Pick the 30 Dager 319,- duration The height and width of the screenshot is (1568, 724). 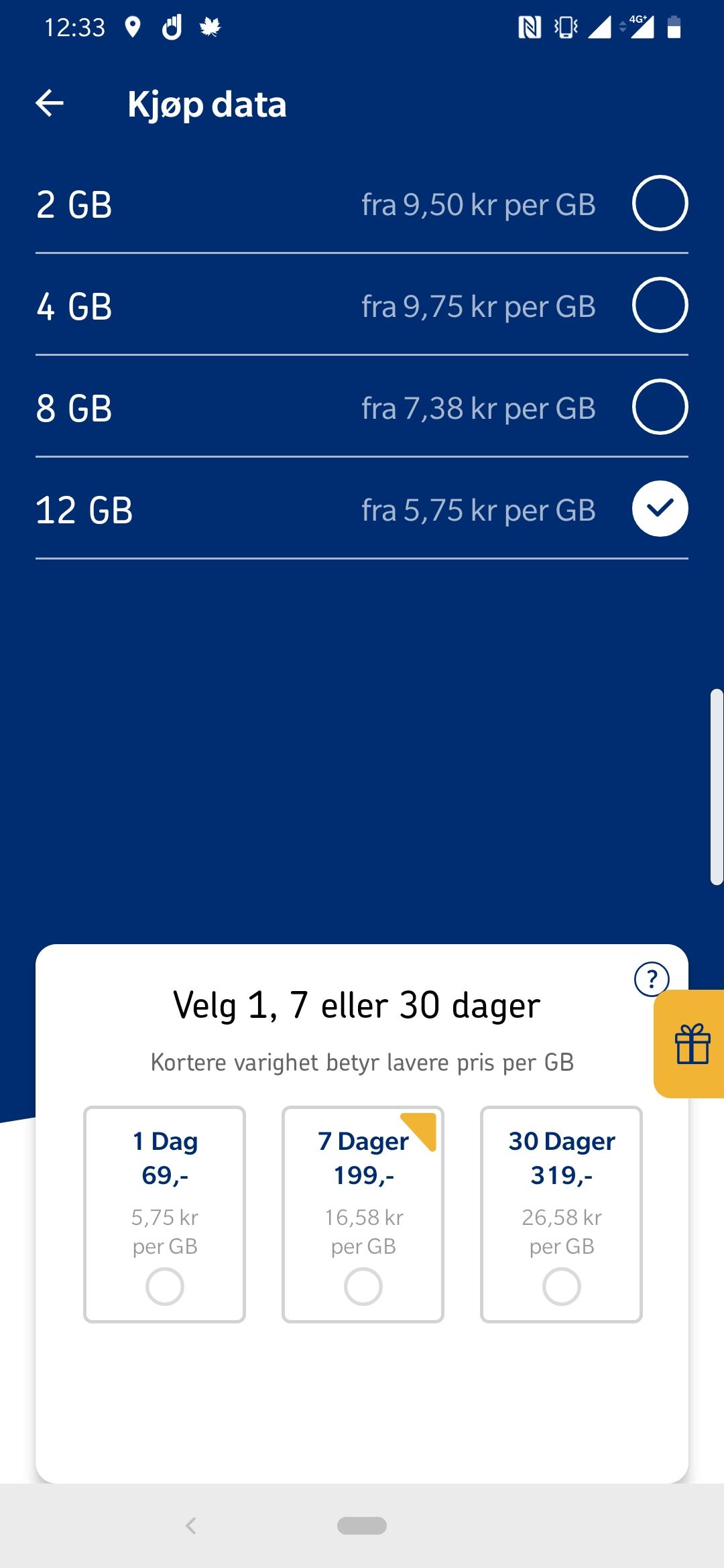(x=561, y=1214)
